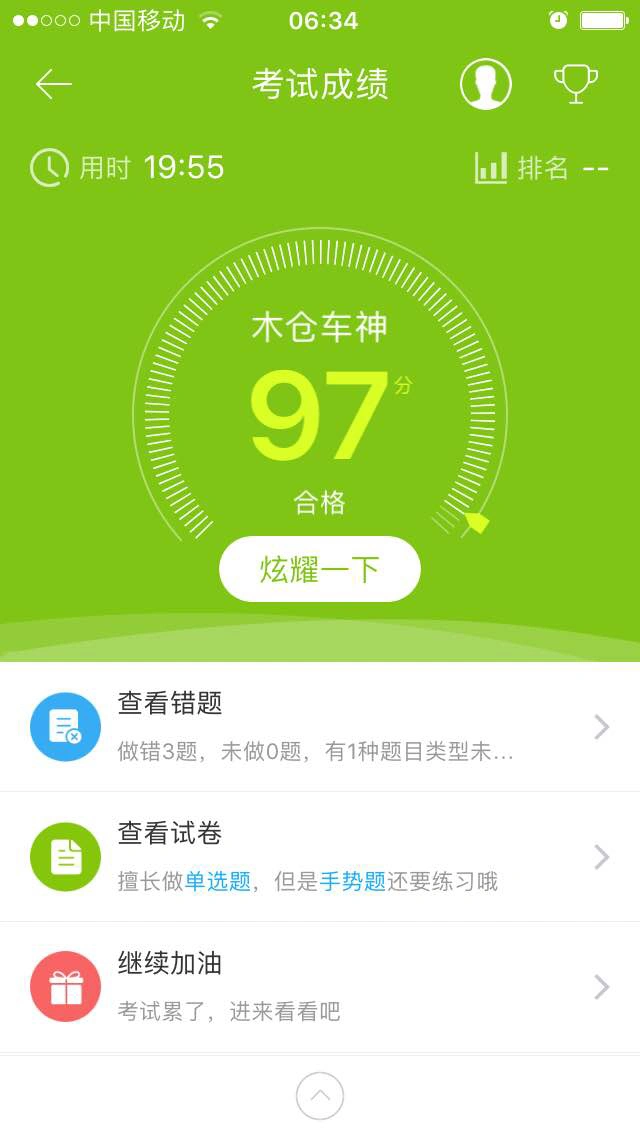Viewport: 640px width, 1136px height.
Task: Open the 继续加油 row
Action: [320, 986]
